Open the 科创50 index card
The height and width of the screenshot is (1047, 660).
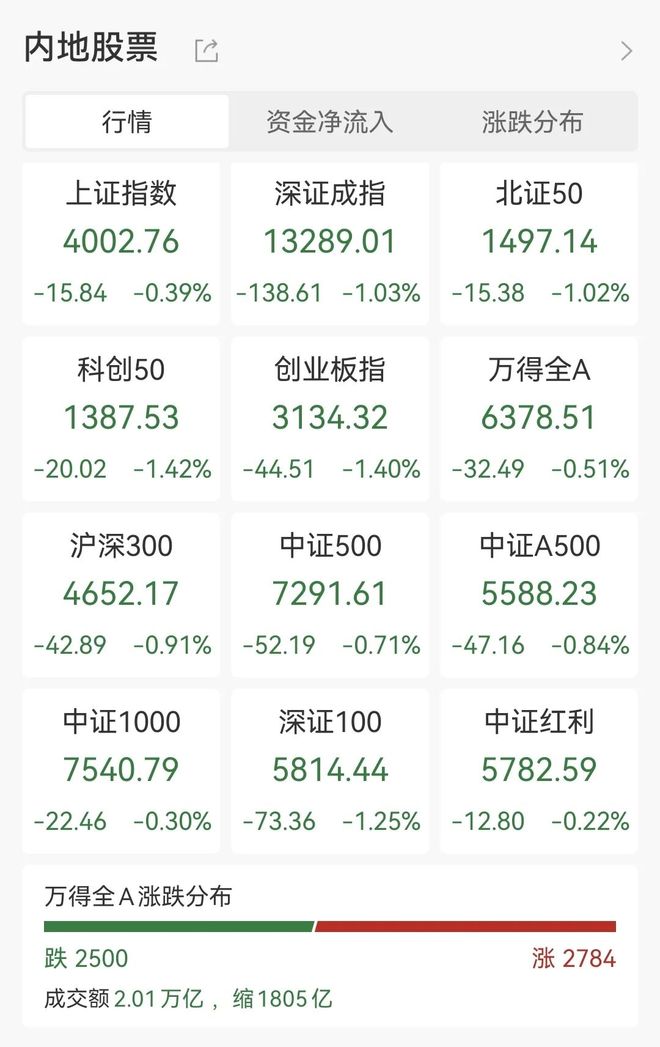(121, 418)
